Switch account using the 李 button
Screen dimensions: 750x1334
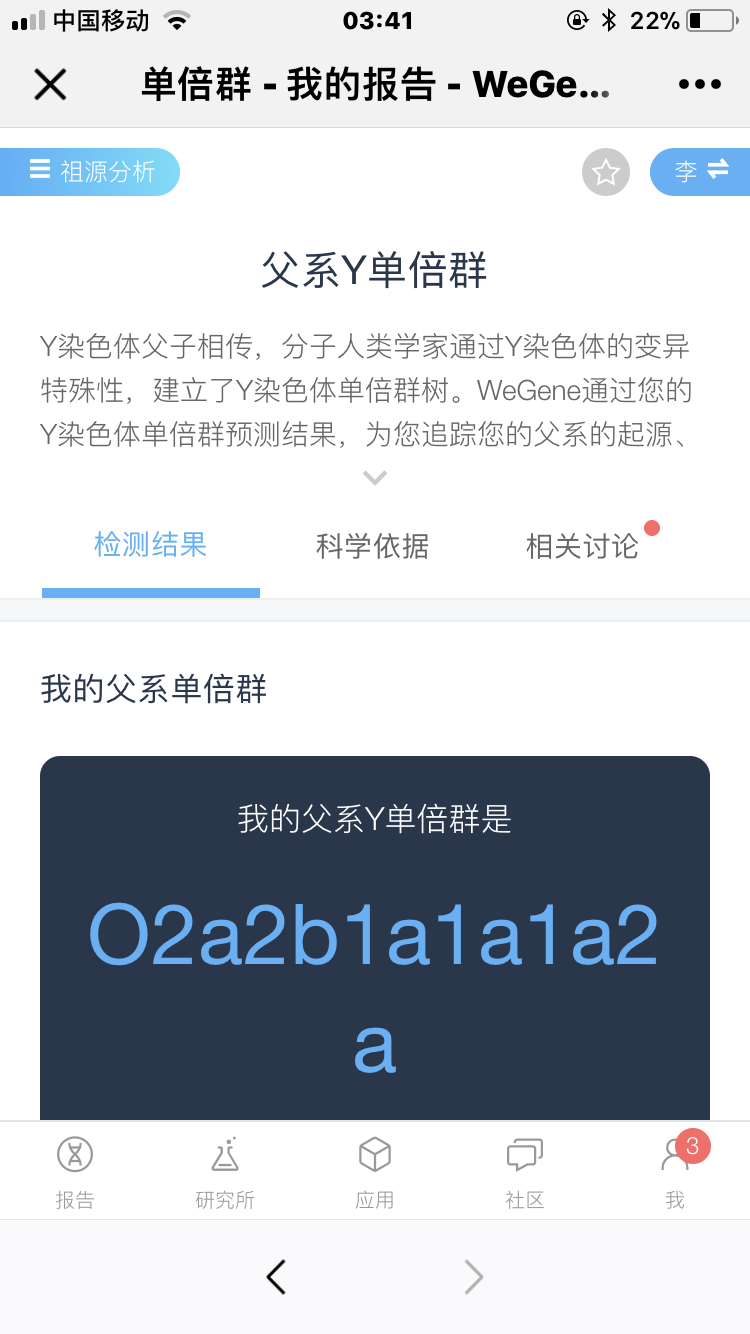700,171
